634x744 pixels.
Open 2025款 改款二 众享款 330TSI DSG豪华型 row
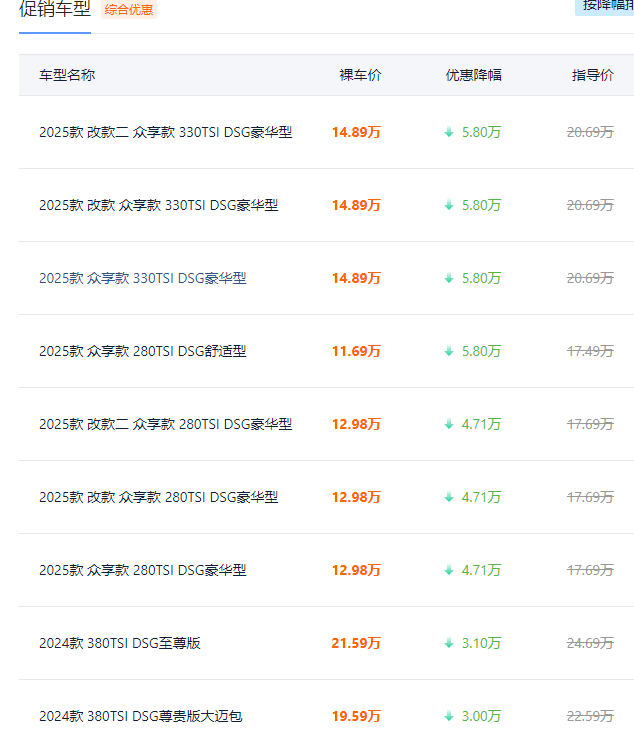166,132
